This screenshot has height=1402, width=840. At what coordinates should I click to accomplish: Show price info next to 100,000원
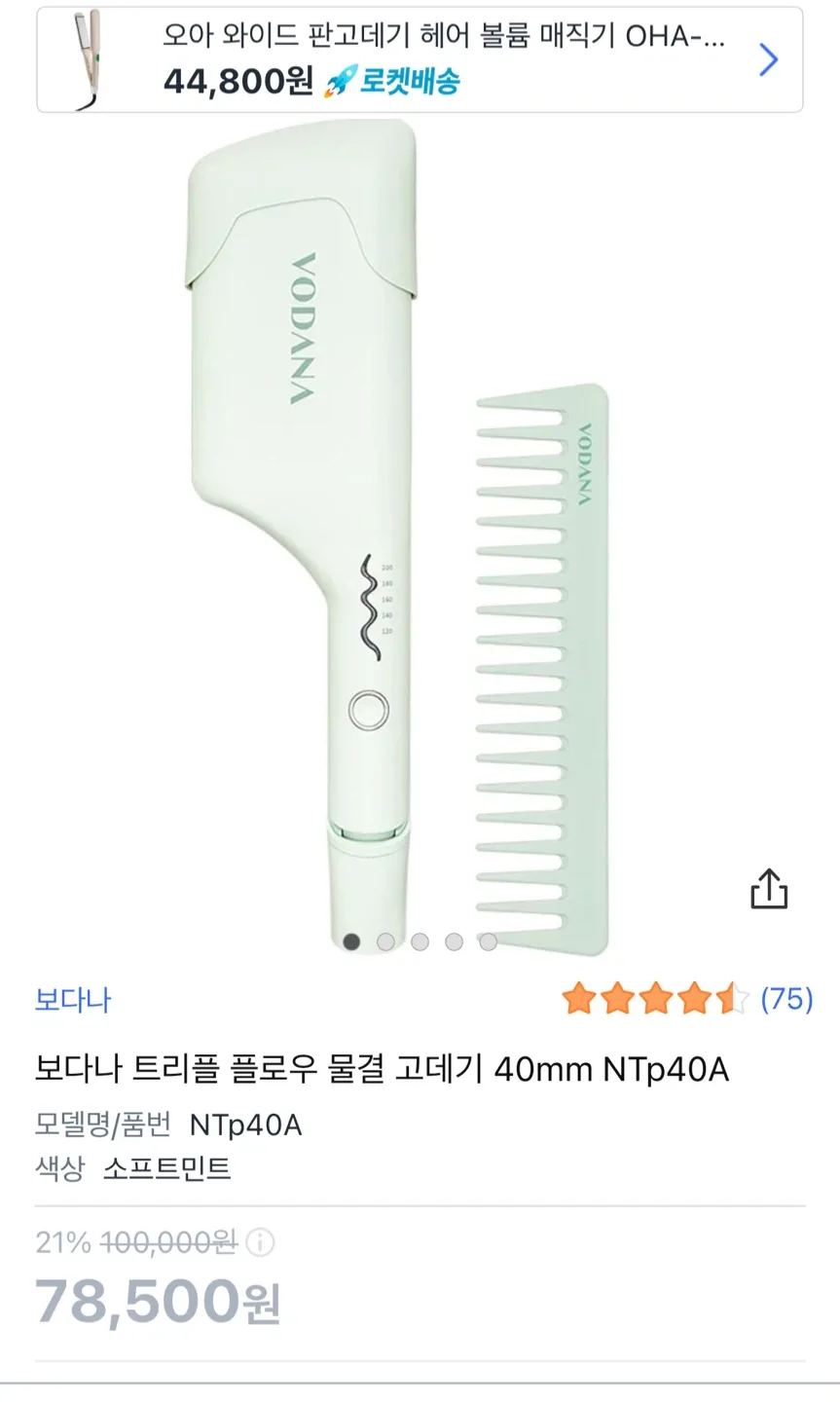point(261,1242)
